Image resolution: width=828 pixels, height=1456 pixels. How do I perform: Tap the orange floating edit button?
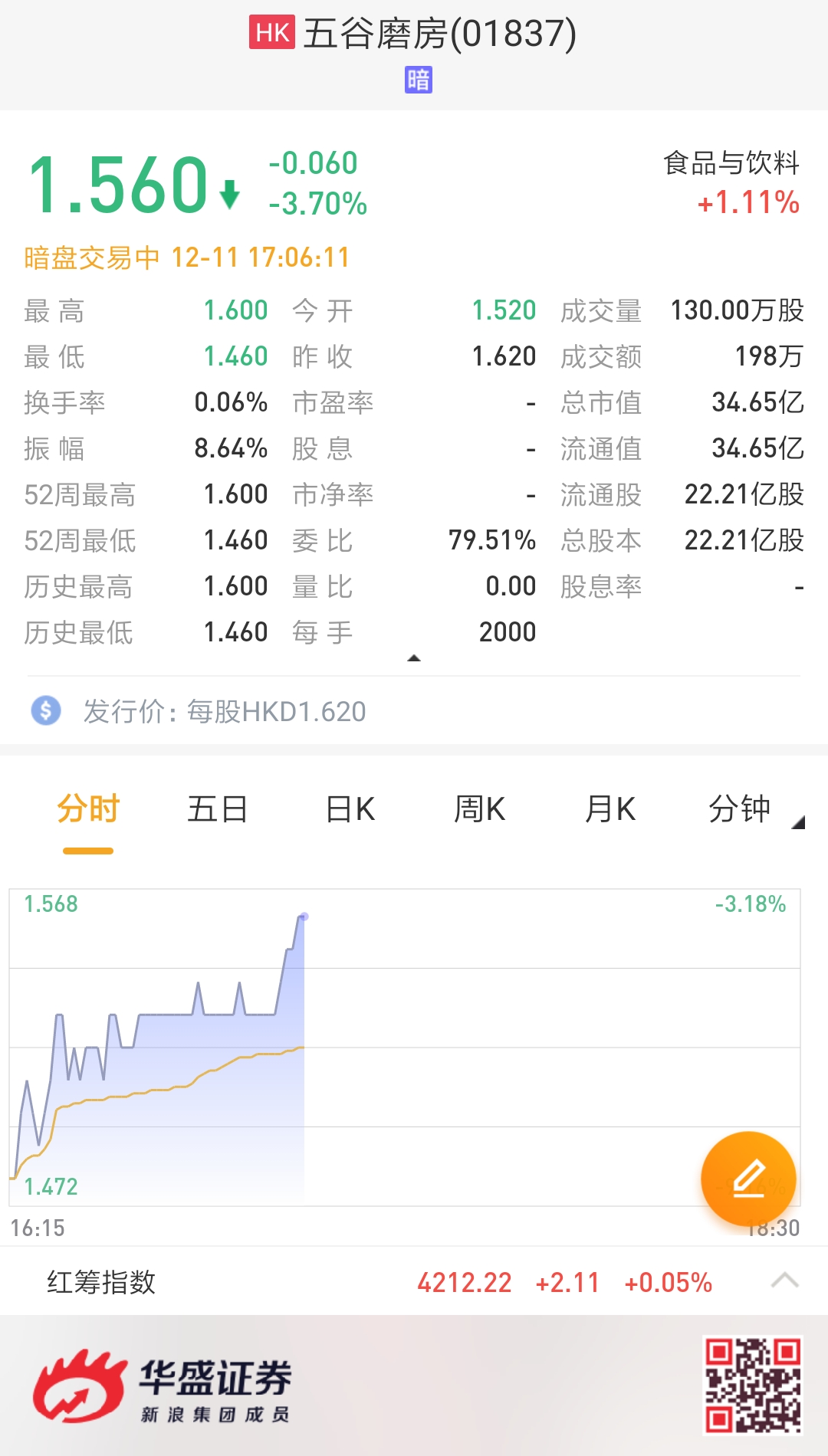click(748, 1179)
